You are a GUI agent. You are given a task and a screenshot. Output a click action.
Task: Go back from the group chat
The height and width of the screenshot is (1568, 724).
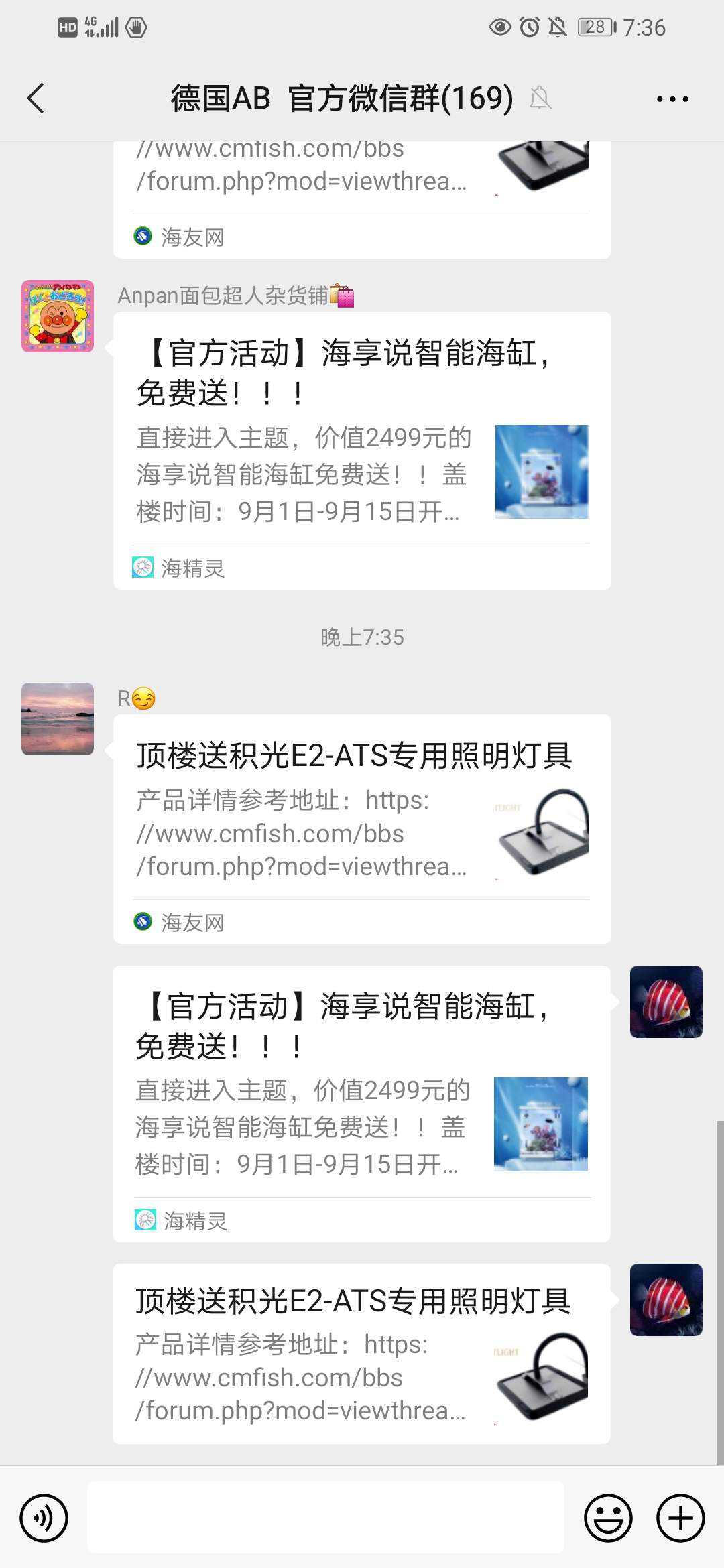tap(36, 99)
